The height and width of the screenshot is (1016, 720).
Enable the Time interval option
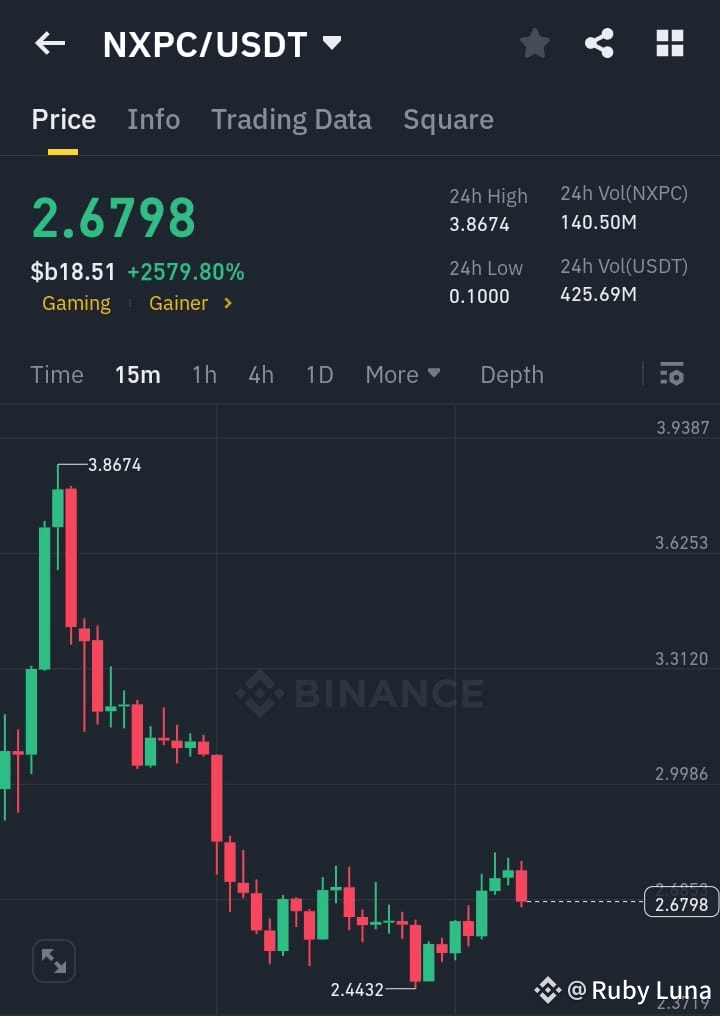click(57, 374)
